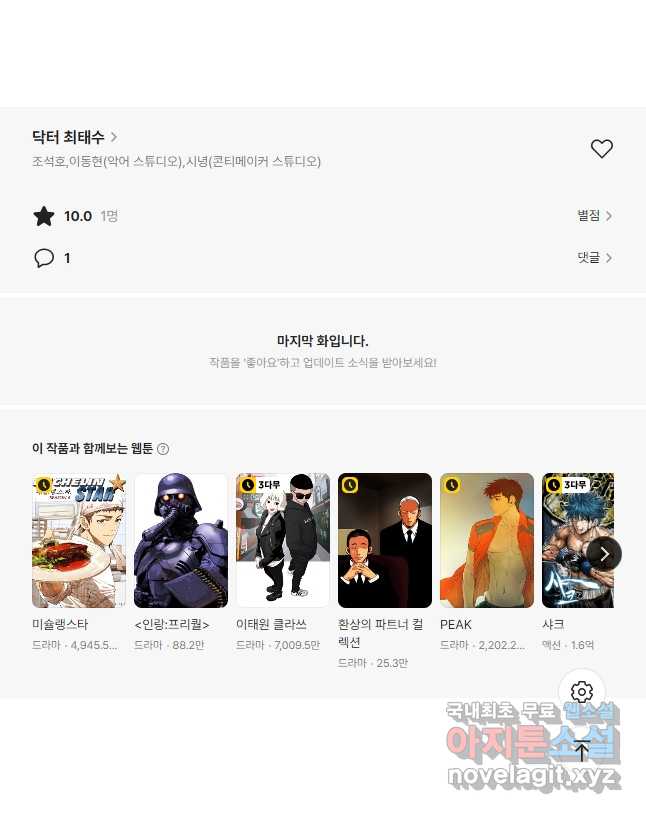This screenshot has height=814, width=646.
Task: Open the 이태원 클라쓰 webtoon
Action: (x=283, y=540)
